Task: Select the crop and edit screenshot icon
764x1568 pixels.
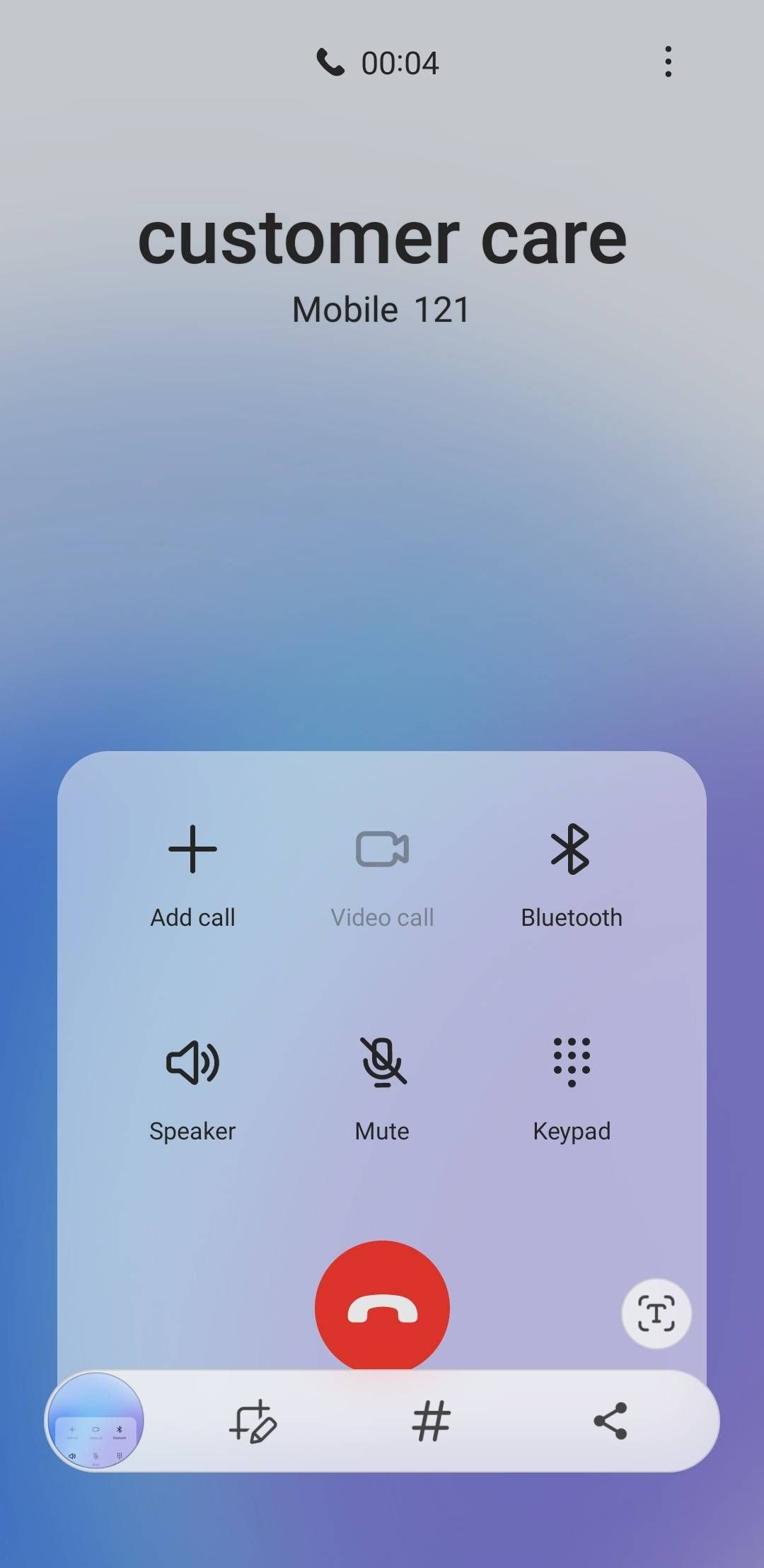Action: (253, 1422)
